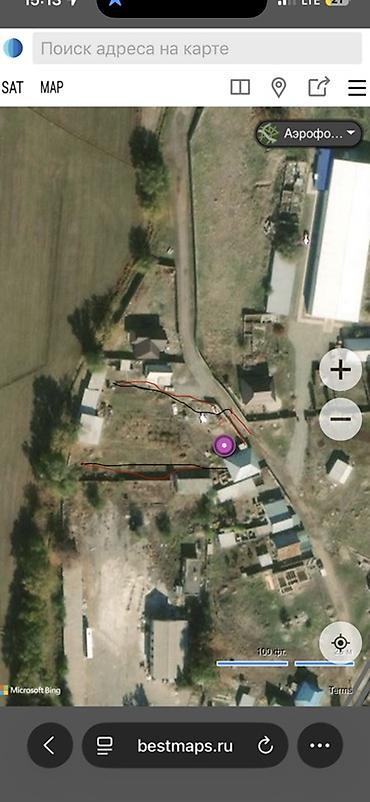
Task: Center map on my current location
Action: pos(340,642)
